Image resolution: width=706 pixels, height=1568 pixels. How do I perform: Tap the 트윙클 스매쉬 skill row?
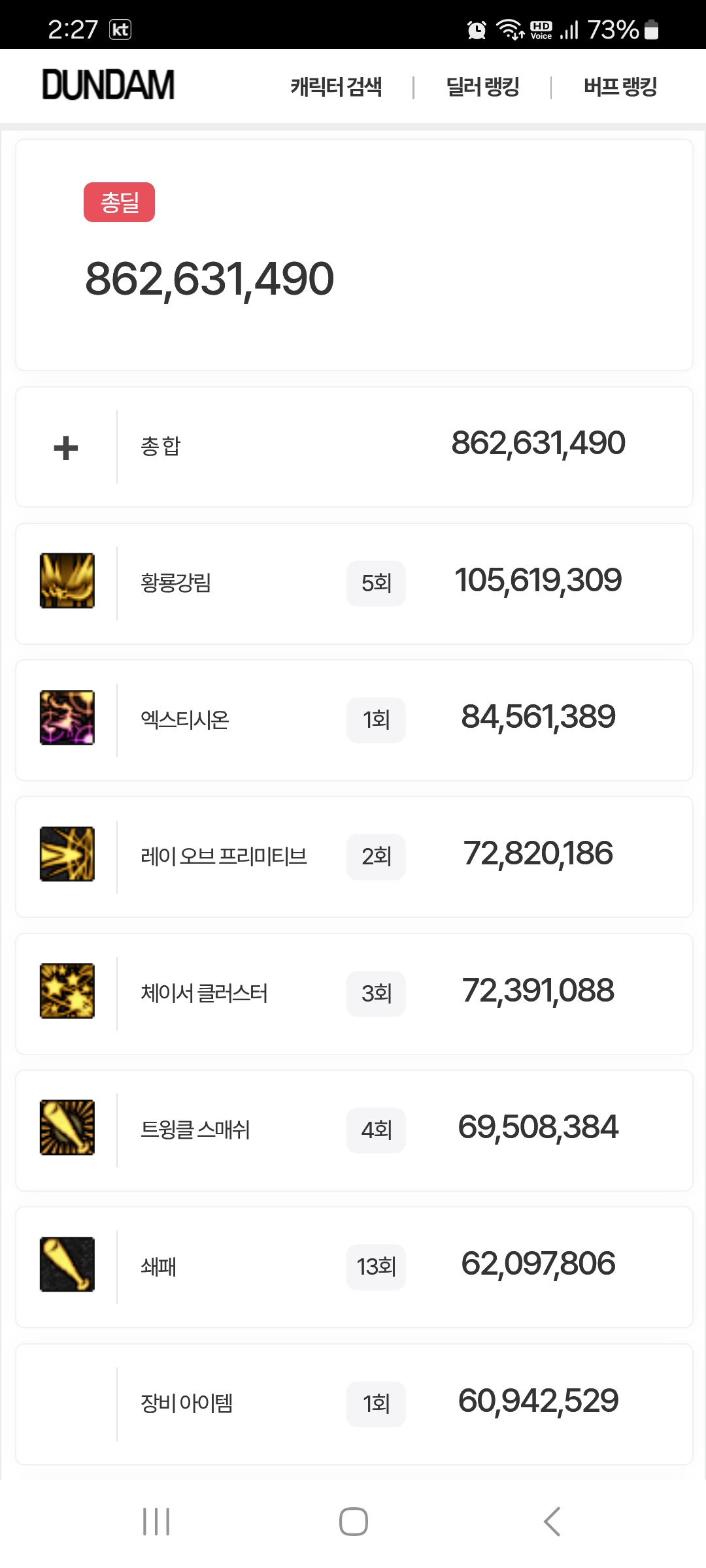point(354,1130)
